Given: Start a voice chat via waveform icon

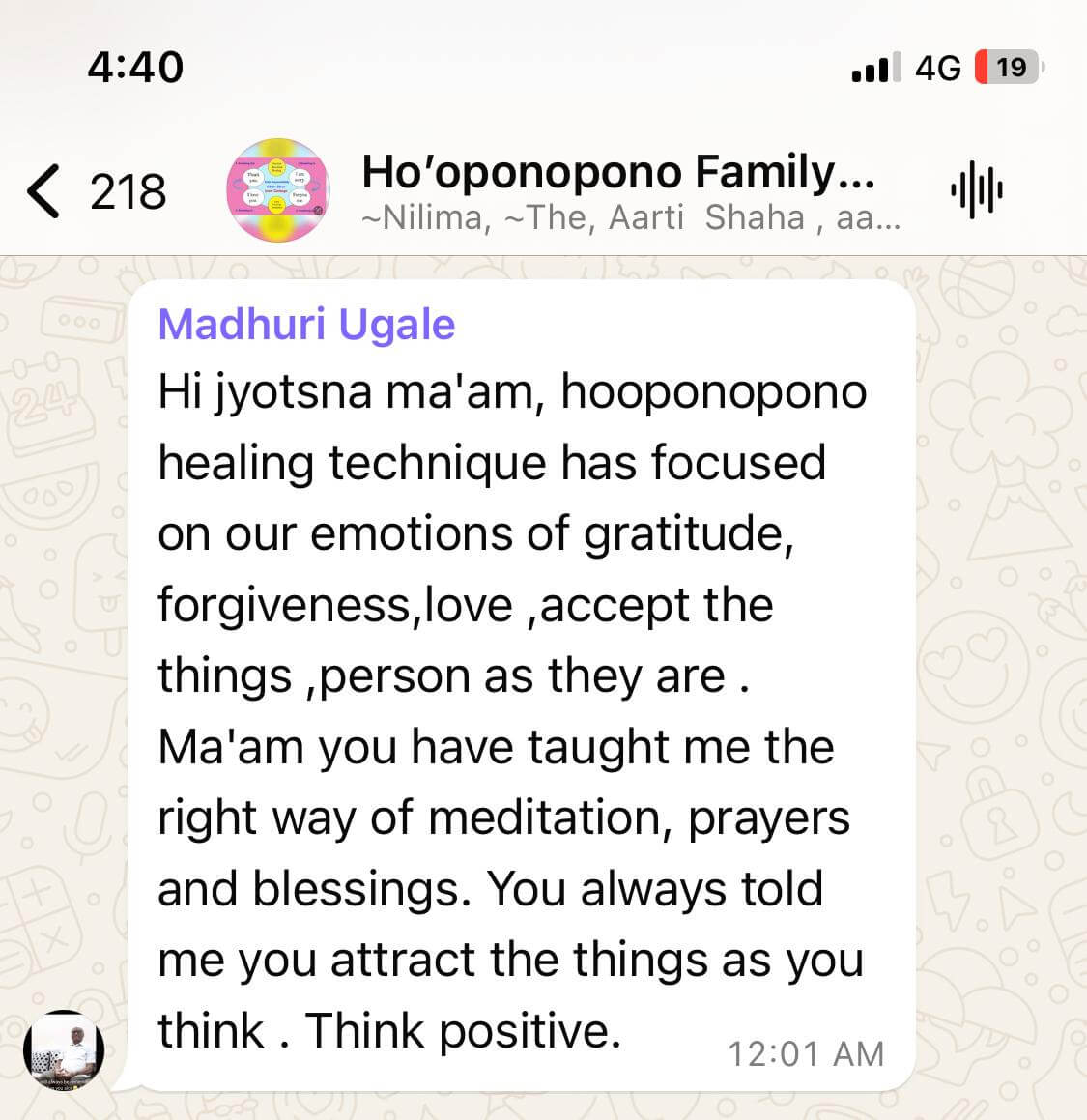Looking at the screenshot, I should [976, 190].
